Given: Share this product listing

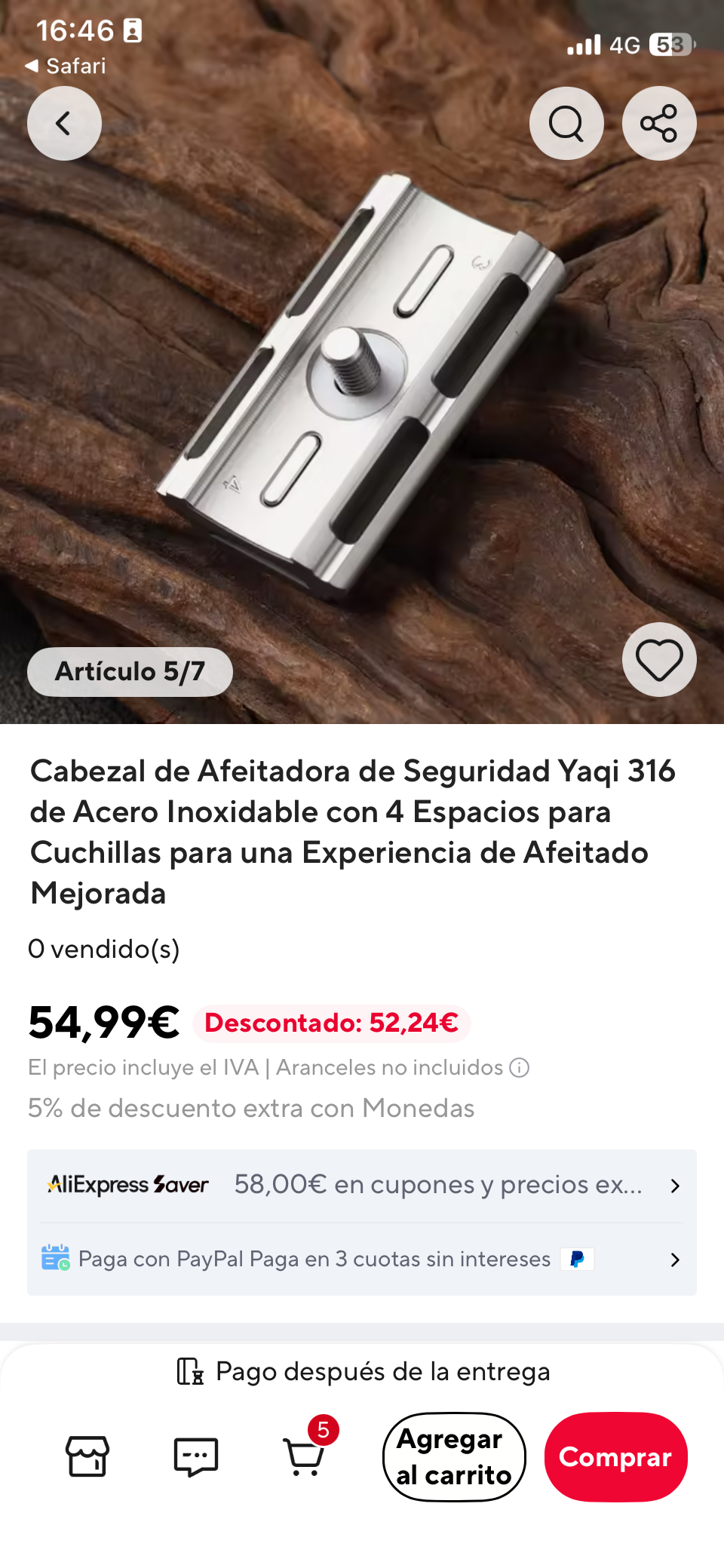Looking at the screenshot, I should coord(659,123).
